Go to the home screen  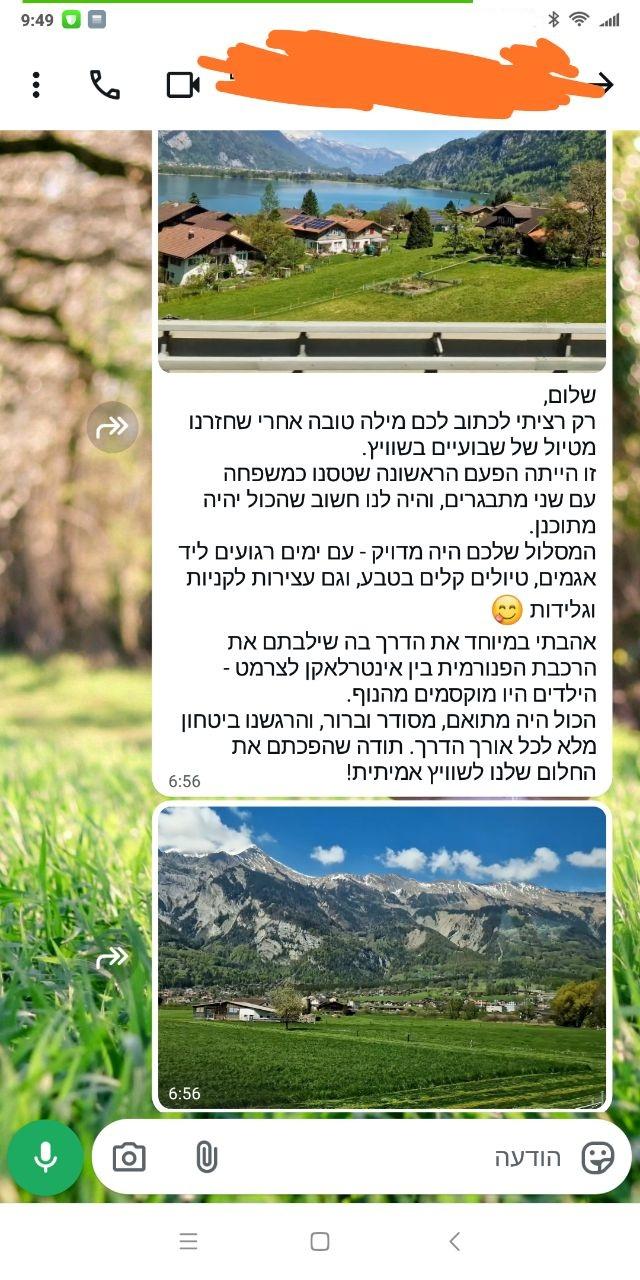pos(320,1241)
